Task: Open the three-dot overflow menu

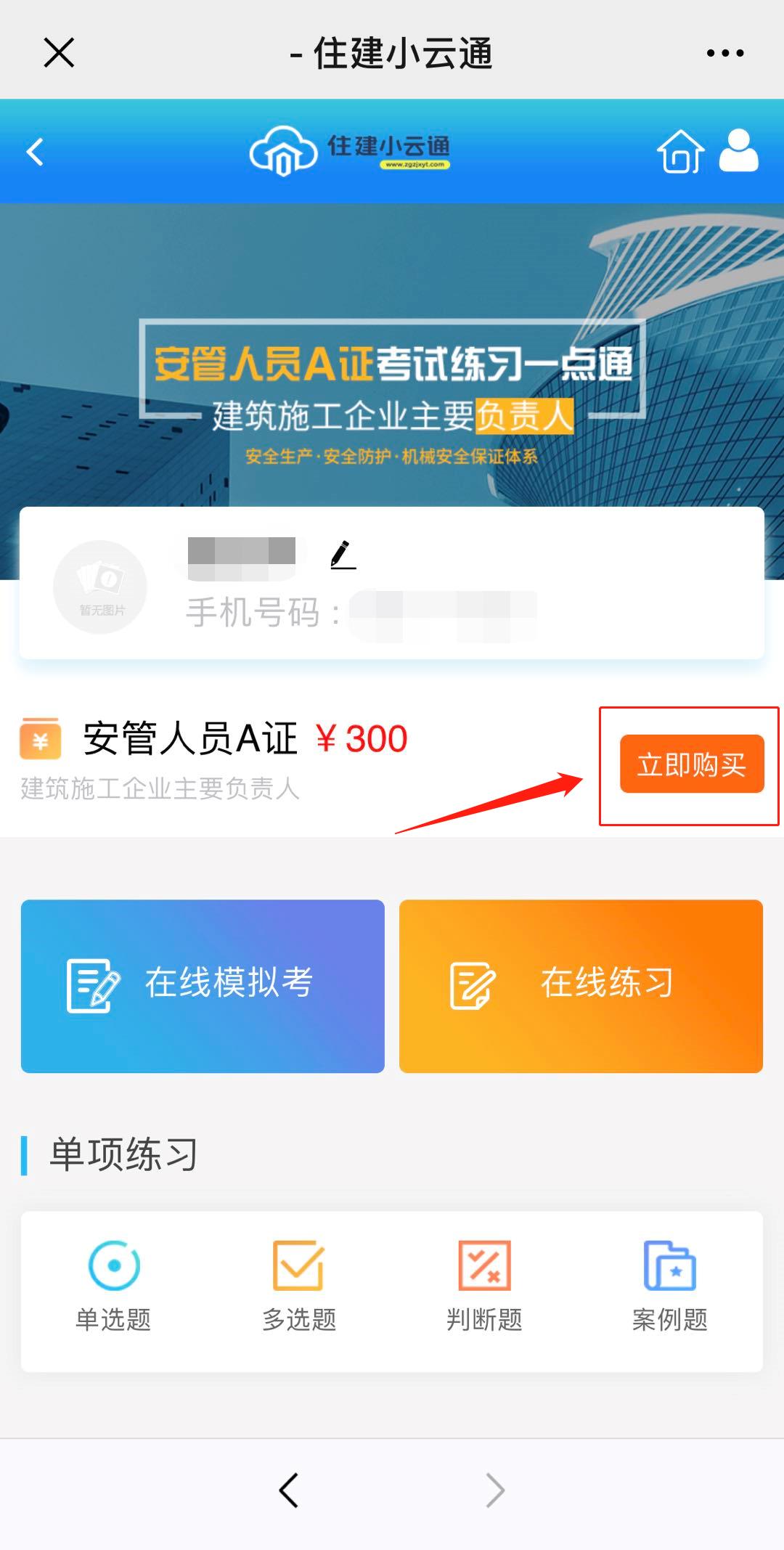Action: (724, 53)
